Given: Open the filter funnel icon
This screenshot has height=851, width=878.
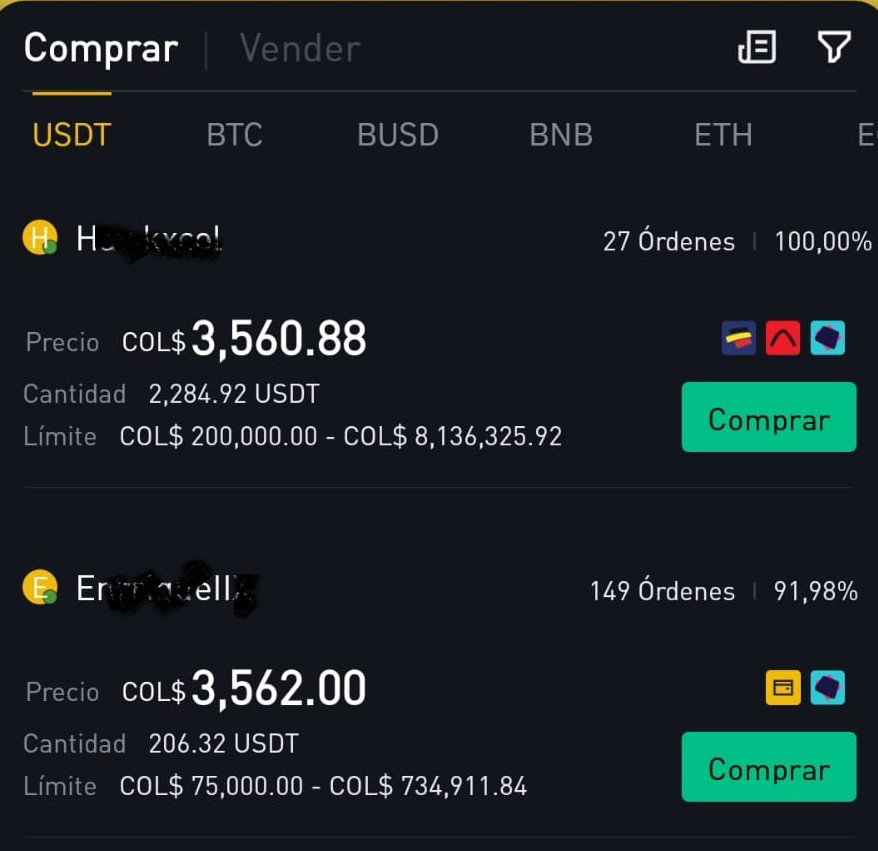Looking at the screenshot, I should point(834,47).
